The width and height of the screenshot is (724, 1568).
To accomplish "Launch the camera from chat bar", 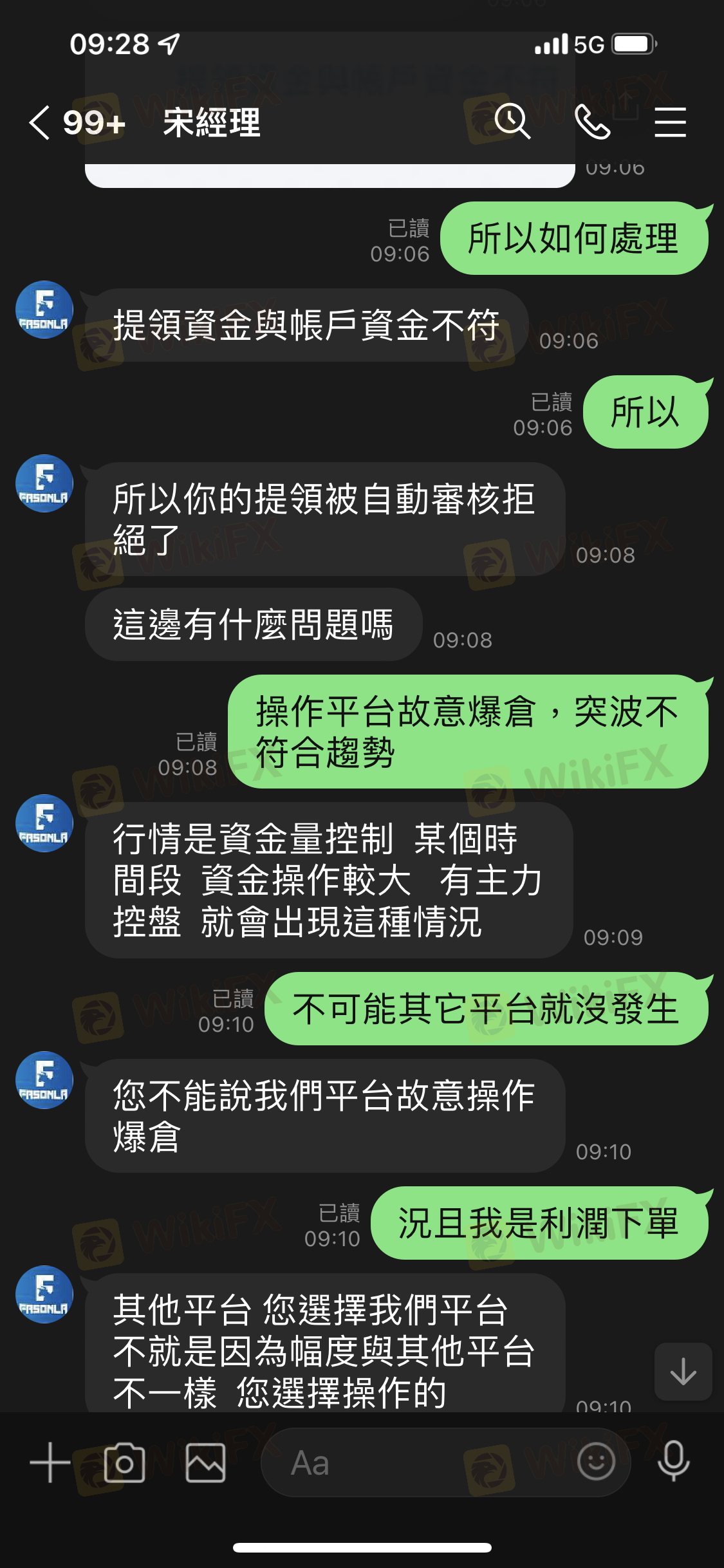I will coord(124,1462).
